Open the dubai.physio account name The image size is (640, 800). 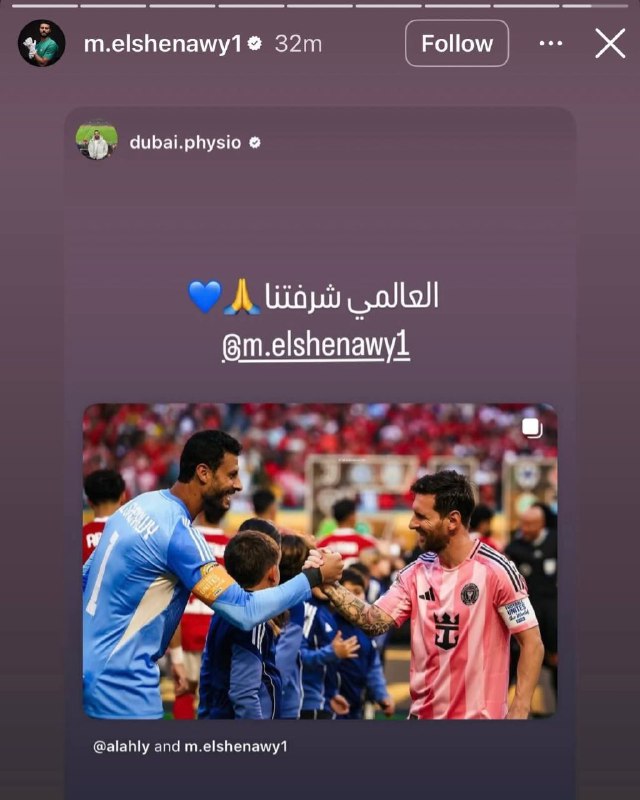tap(185, 142)
